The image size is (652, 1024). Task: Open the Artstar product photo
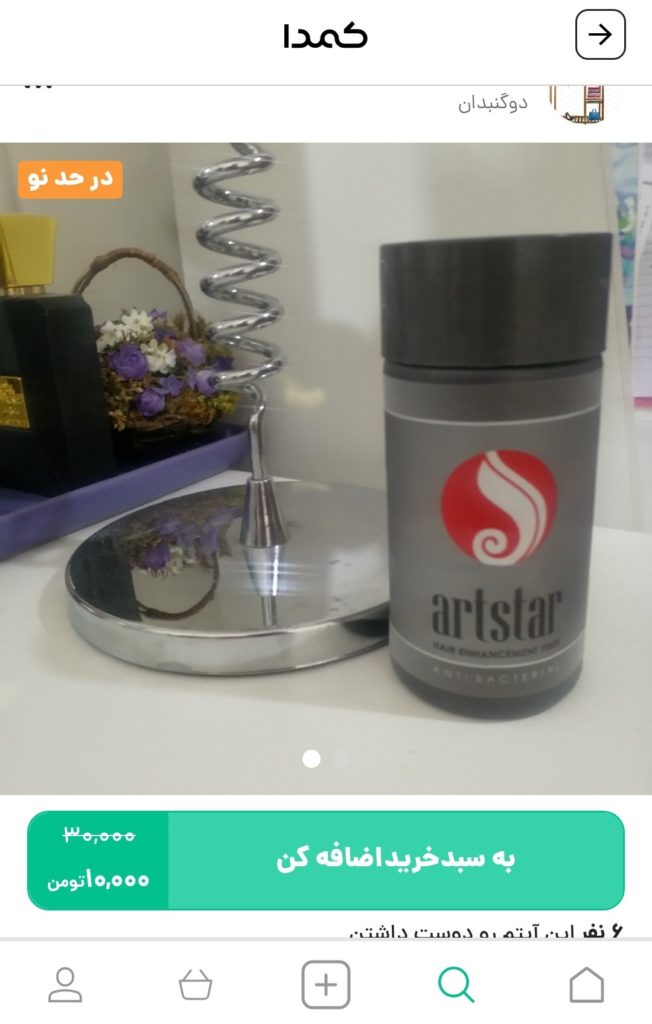tap(326, 468)
